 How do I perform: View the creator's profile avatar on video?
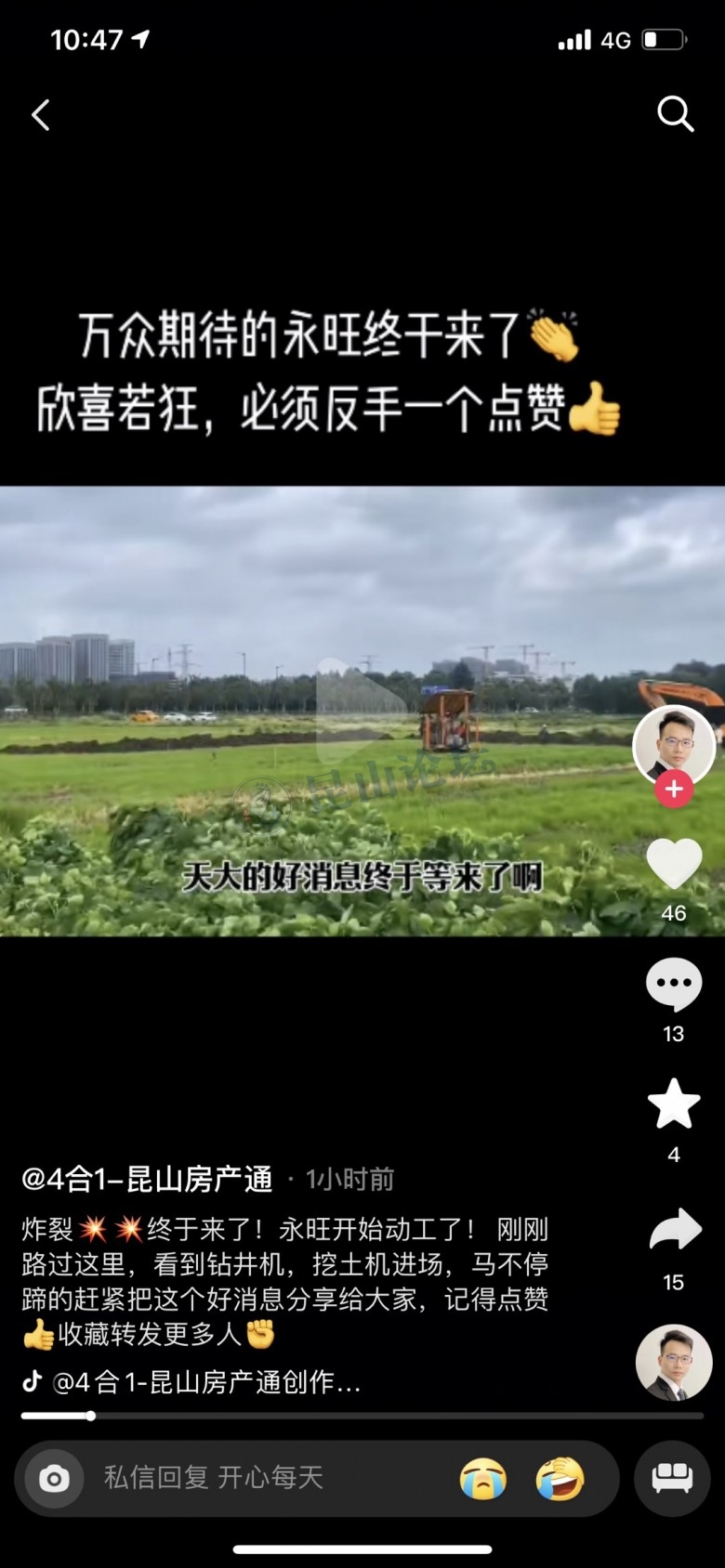(674, 743)
